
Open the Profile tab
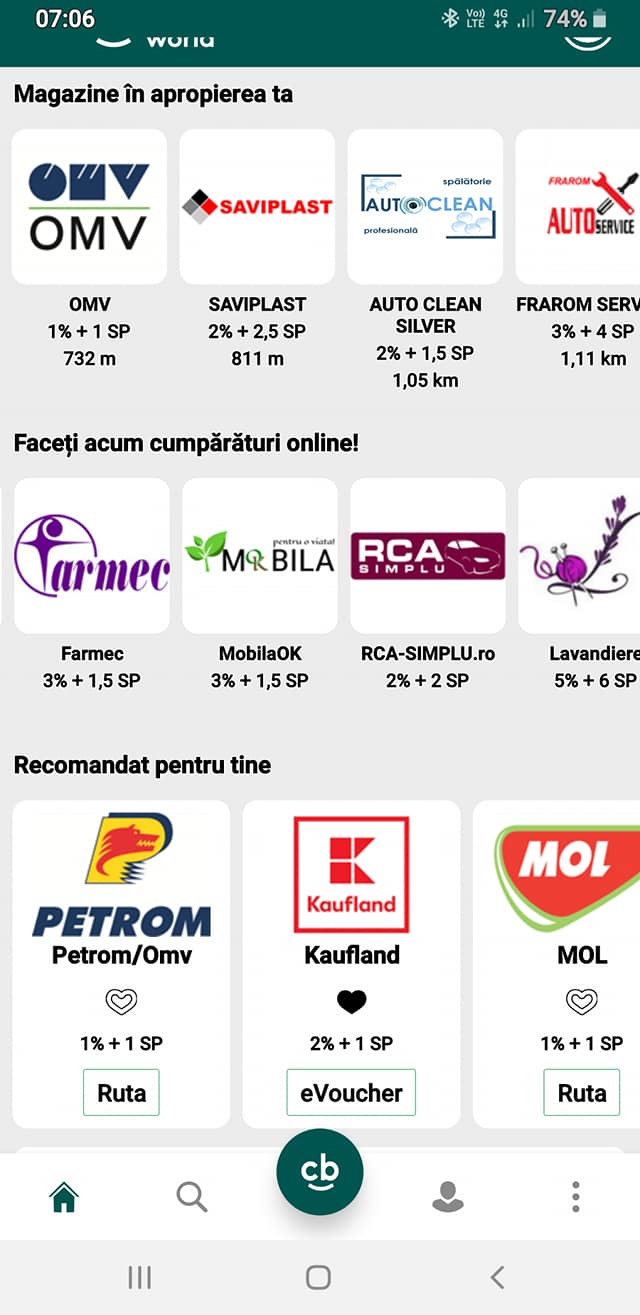point(447,1196)
